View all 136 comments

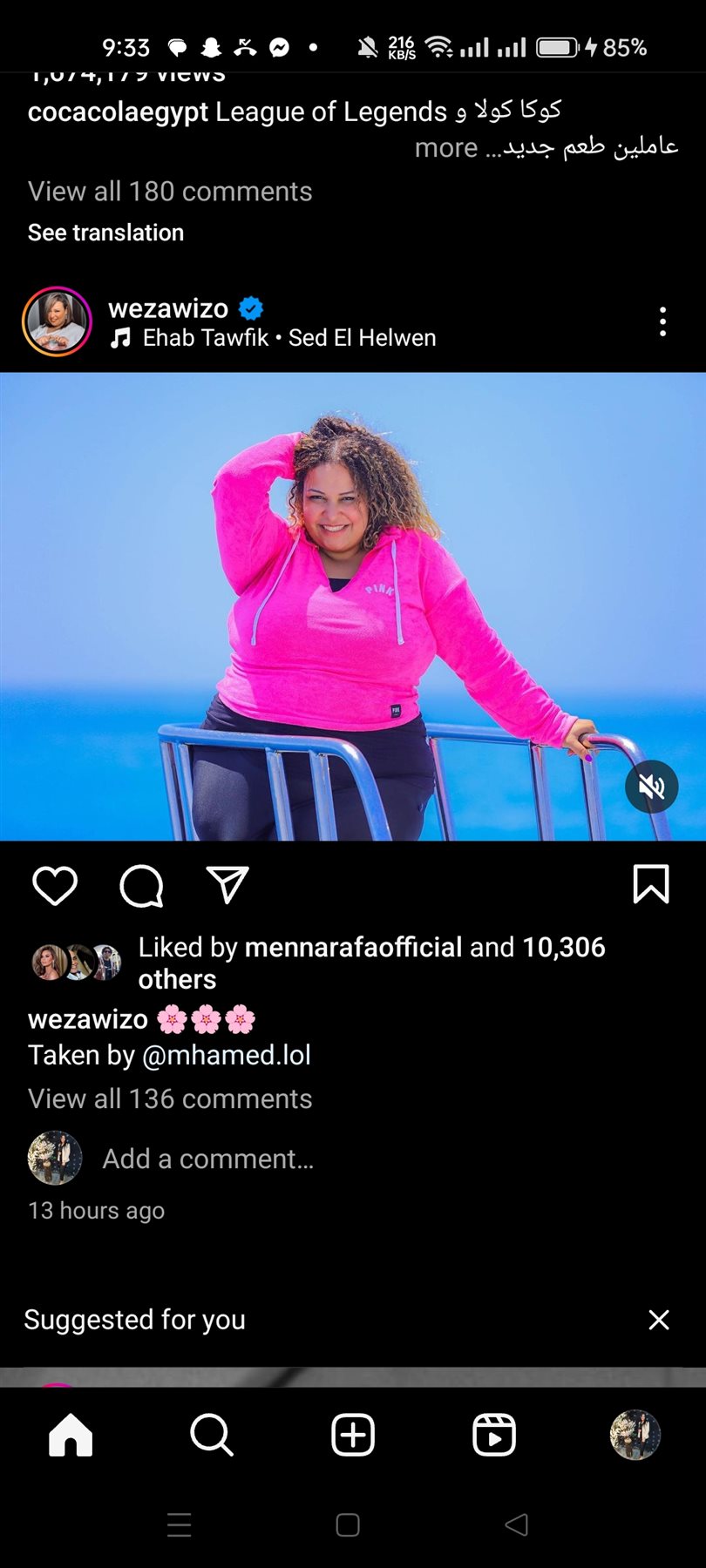pyautogui.click(x=170, y=1099)
